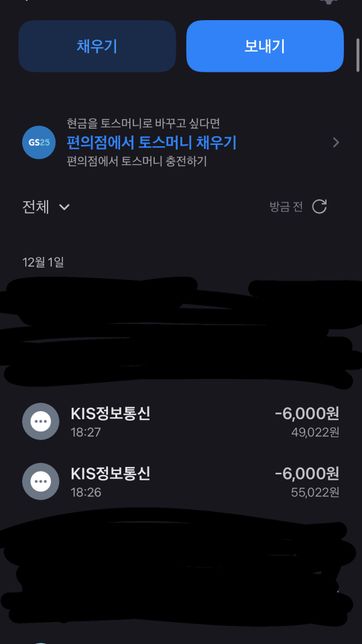Tap the 채우기 button

[97, 46]
